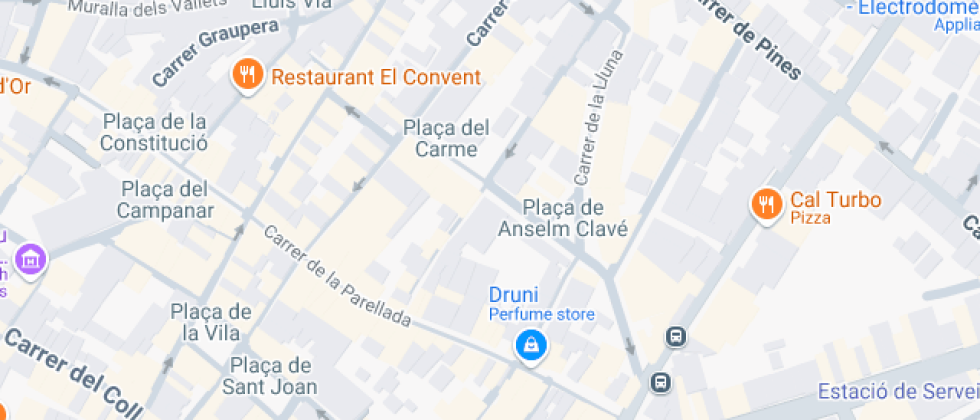The image size is (980, 420).
Task: Open the Restaurant El Convent marker
Action: [x=247, y=75]
